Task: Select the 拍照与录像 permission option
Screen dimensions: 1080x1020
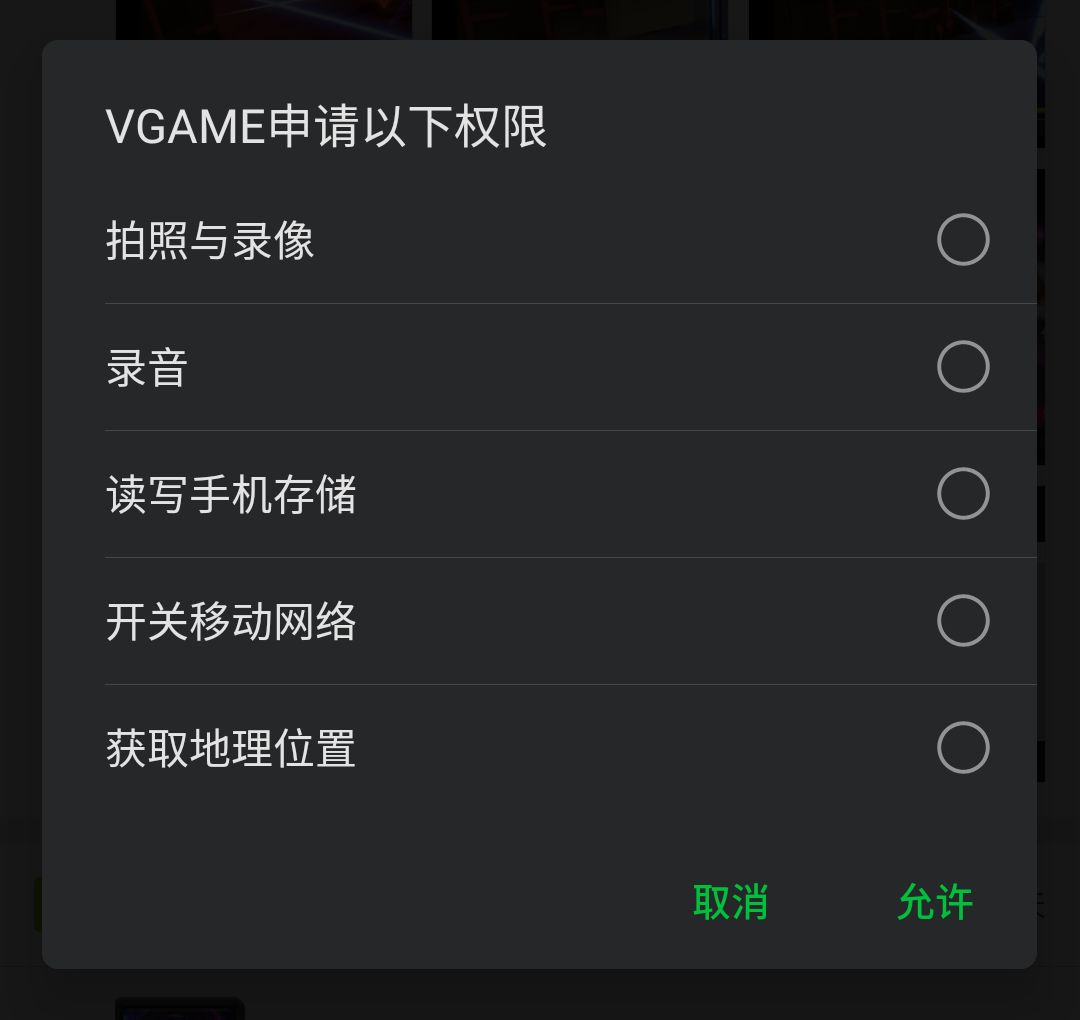Action: click(x=962, y=240)
